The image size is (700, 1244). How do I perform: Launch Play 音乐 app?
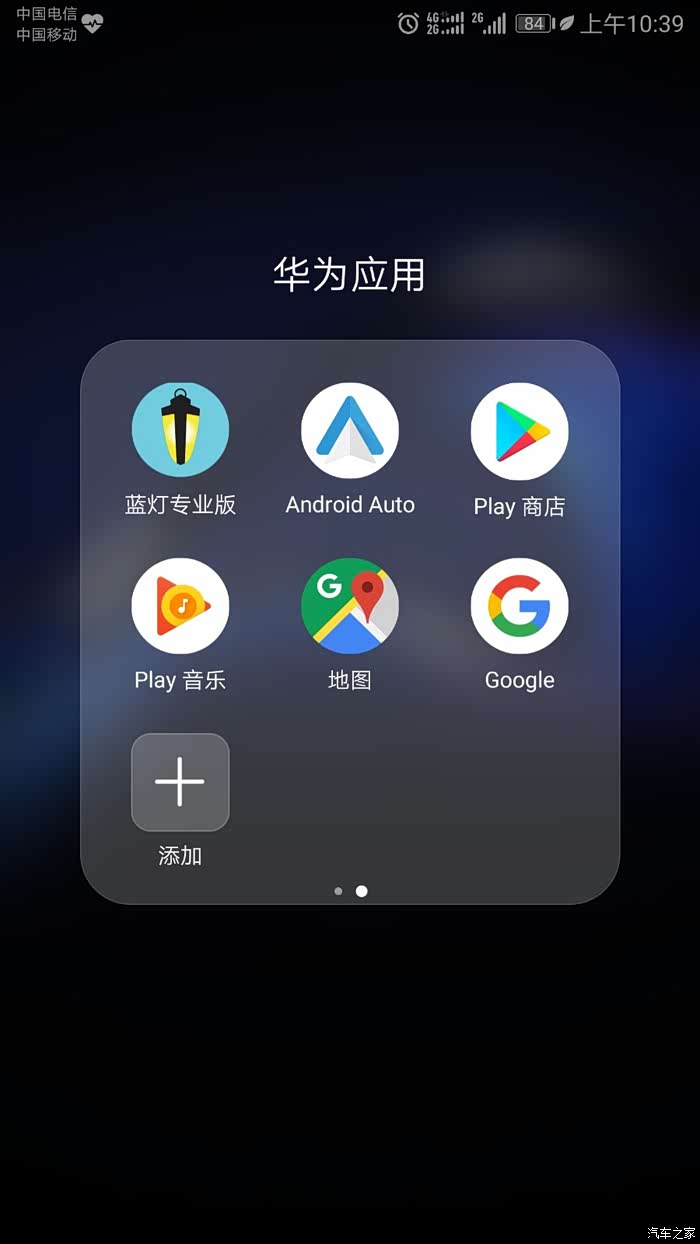pyautogui.click(x=180, y=606)
